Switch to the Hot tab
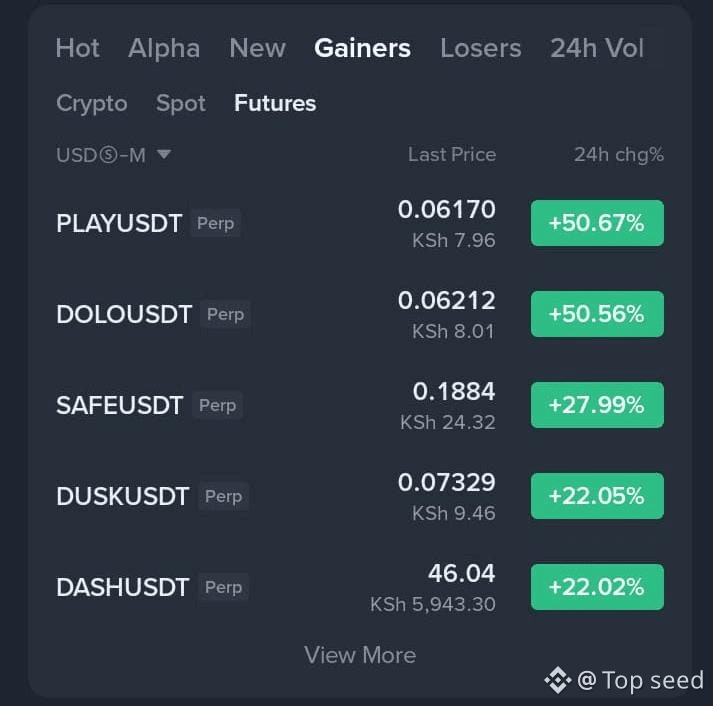This screenshot has width=713, height=706. (77, 48)
